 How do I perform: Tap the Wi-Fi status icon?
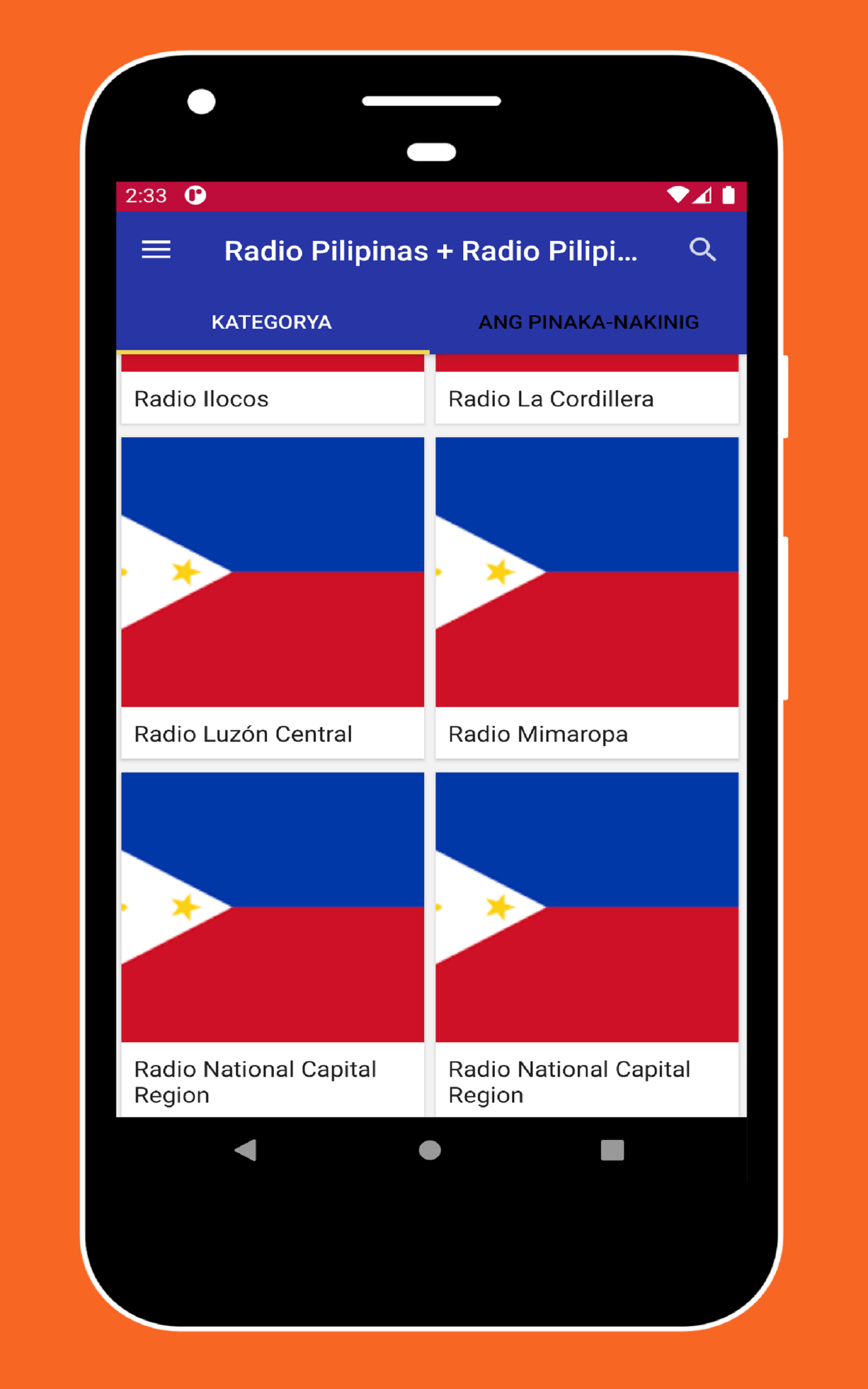point(679,195)
